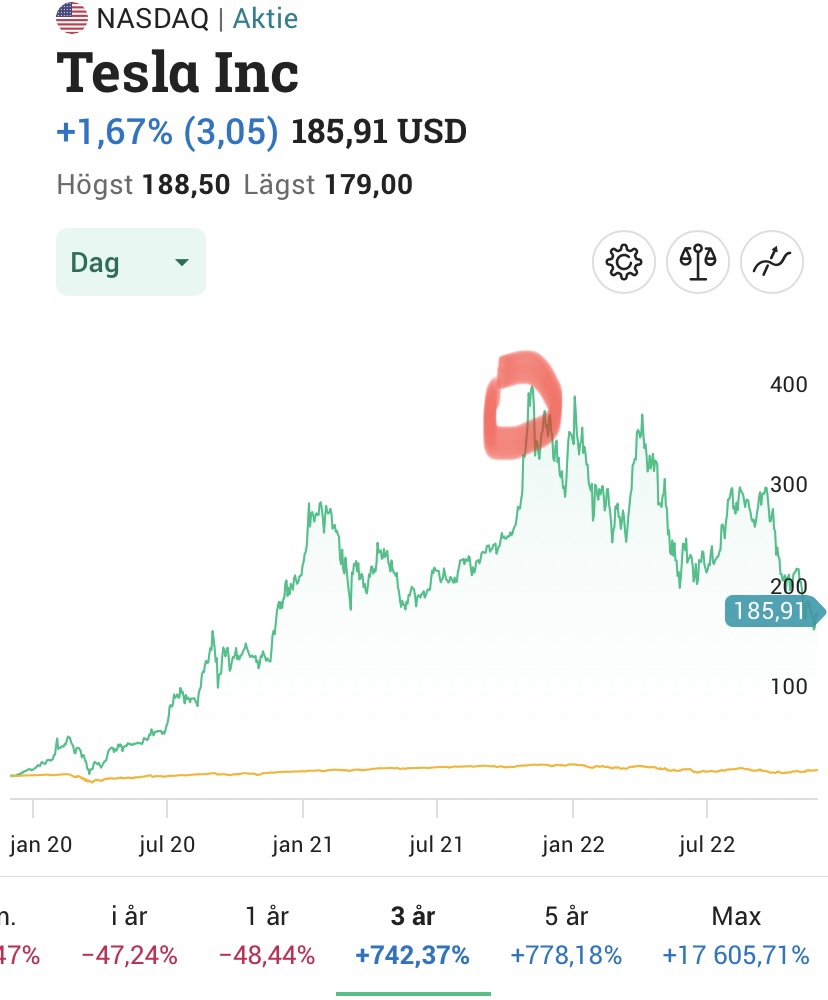Show the 5 år chart range
Screen dimensions: 828x1000
[566, 935]
